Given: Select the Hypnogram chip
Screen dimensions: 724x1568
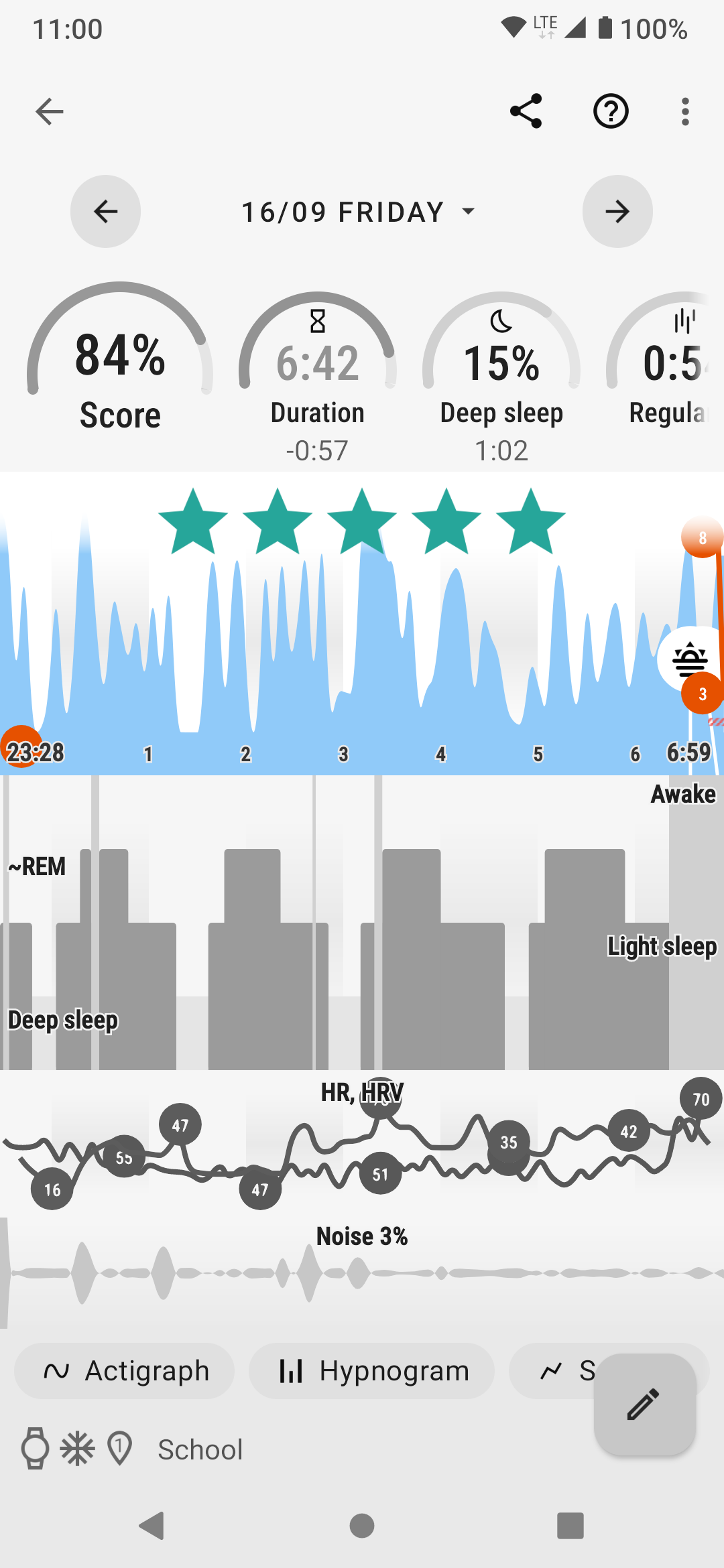Looking at the screenshot, I should 372,1371.
